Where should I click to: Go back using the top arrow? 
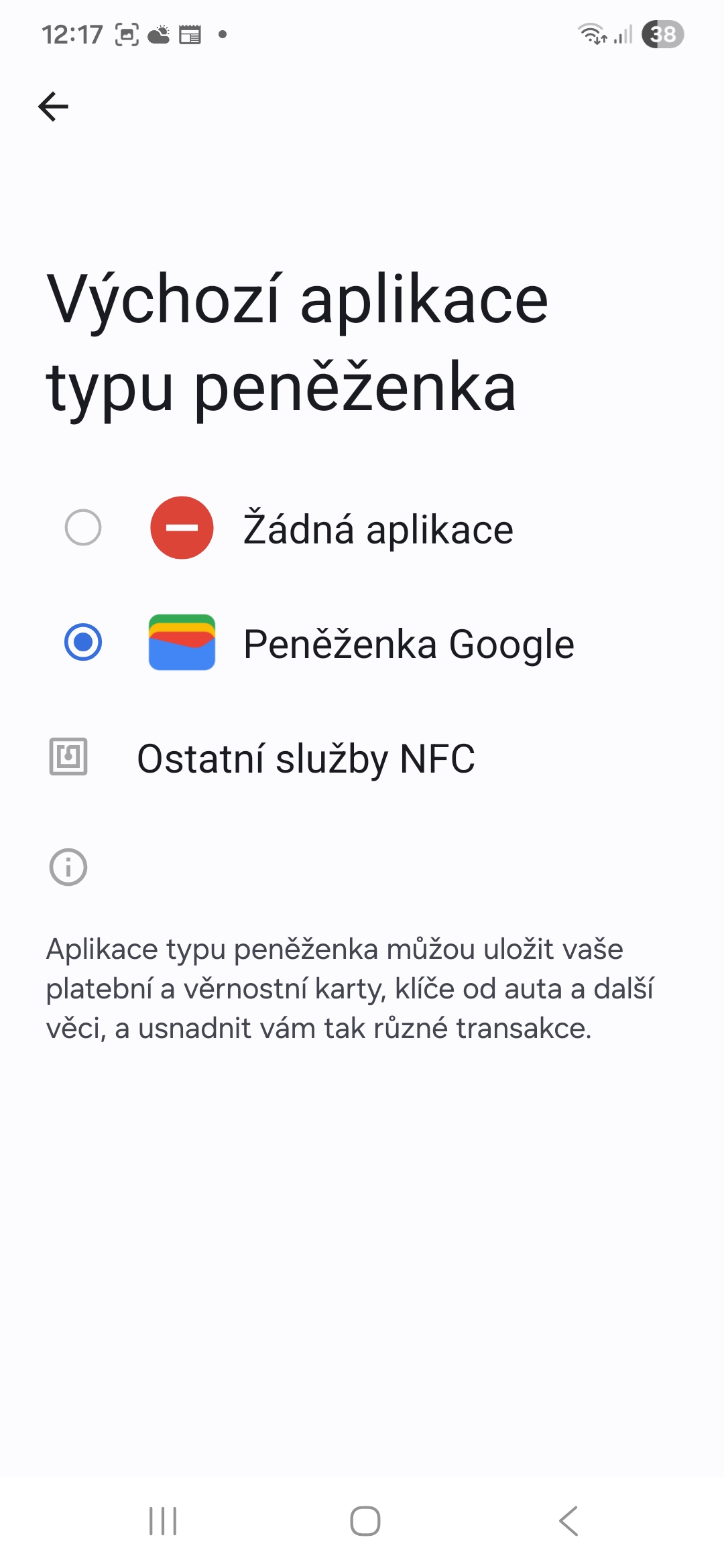[x=54, y=107]
